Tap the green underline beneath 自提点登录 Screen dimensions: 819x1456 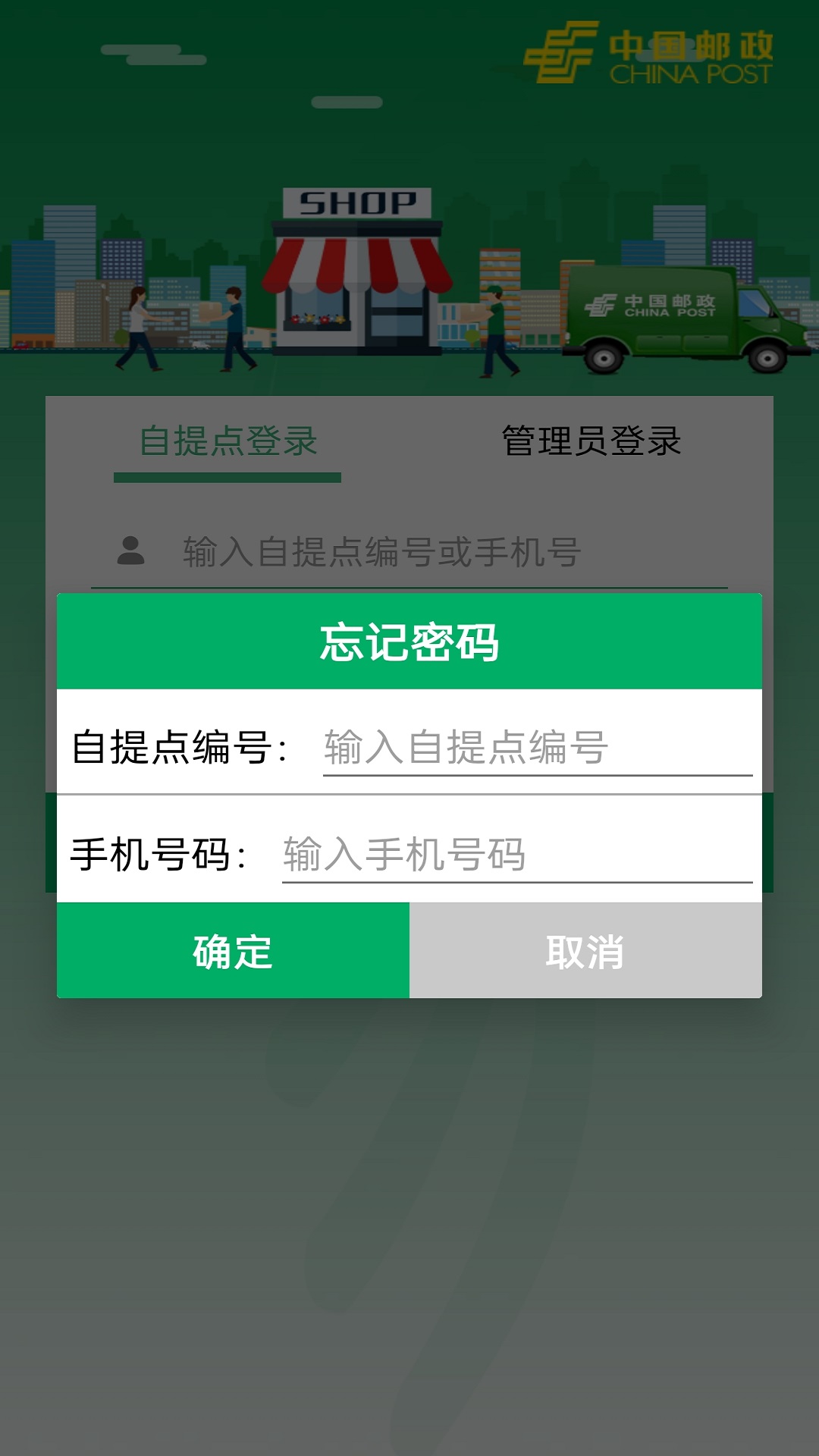click(226, 476)
